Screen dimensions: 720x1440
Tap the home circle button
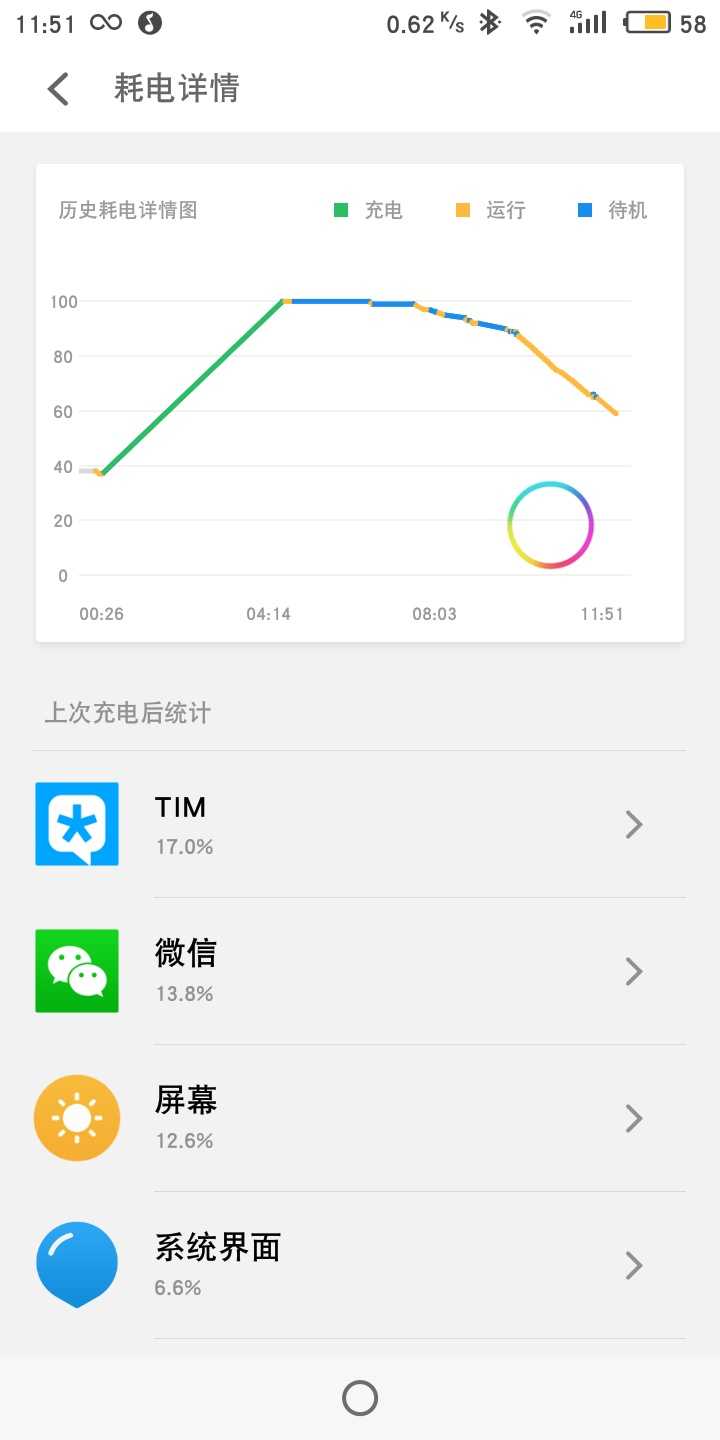360,1398
